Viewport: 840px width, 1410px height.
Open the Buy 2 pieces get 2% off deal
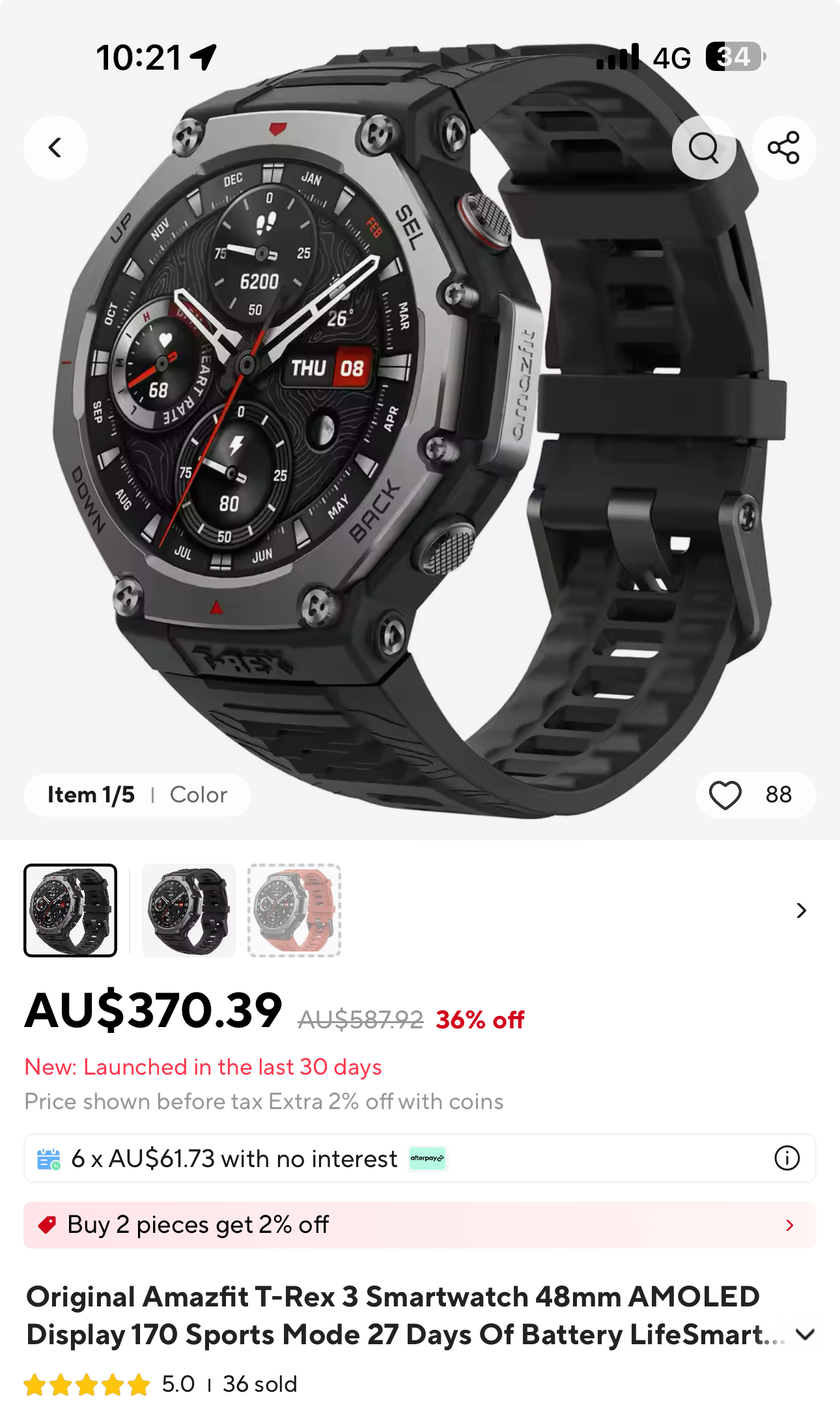coord(419,1225)
